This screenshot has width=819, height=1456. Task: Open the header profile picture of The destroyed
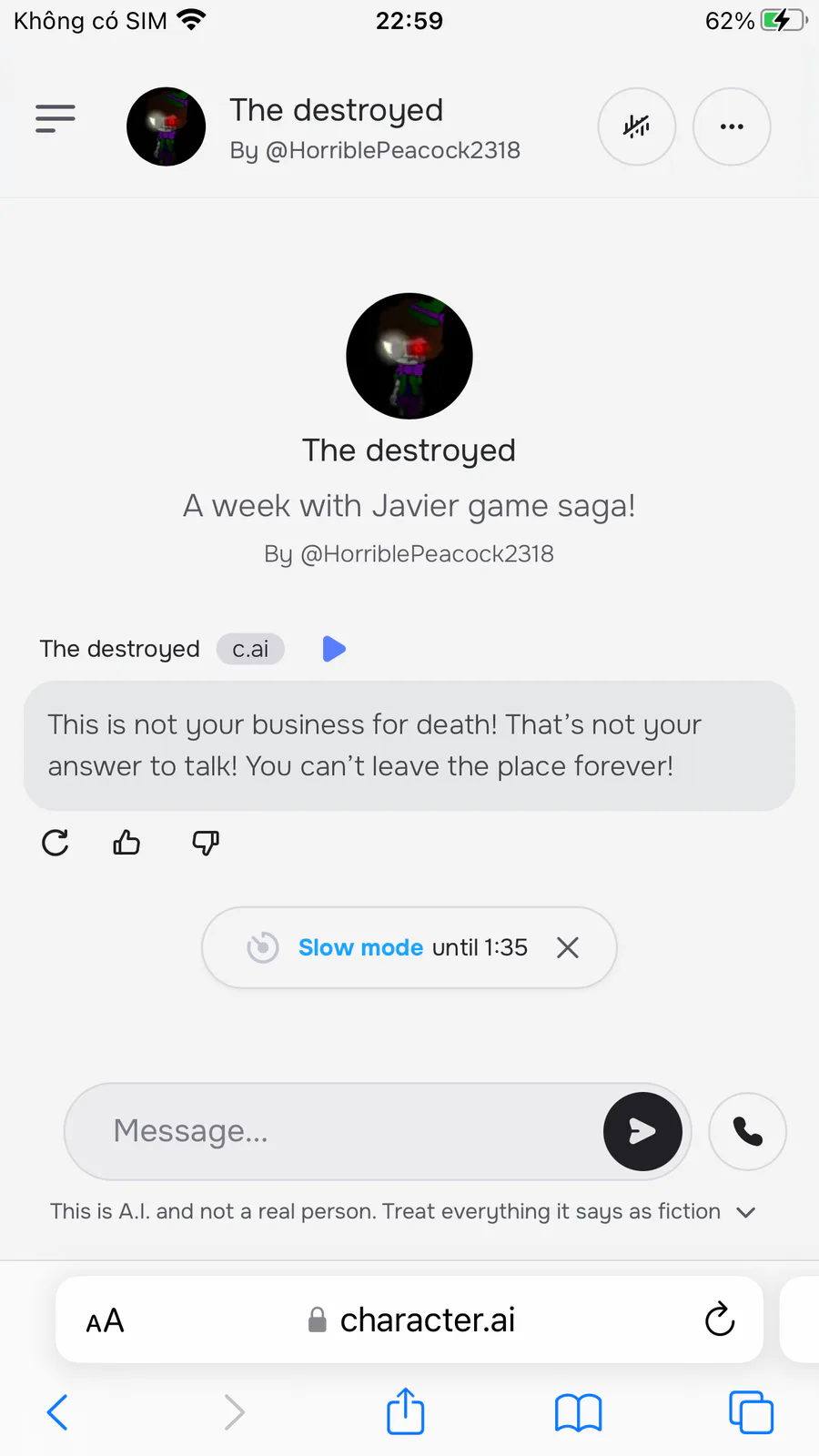[x=166, y=126]
